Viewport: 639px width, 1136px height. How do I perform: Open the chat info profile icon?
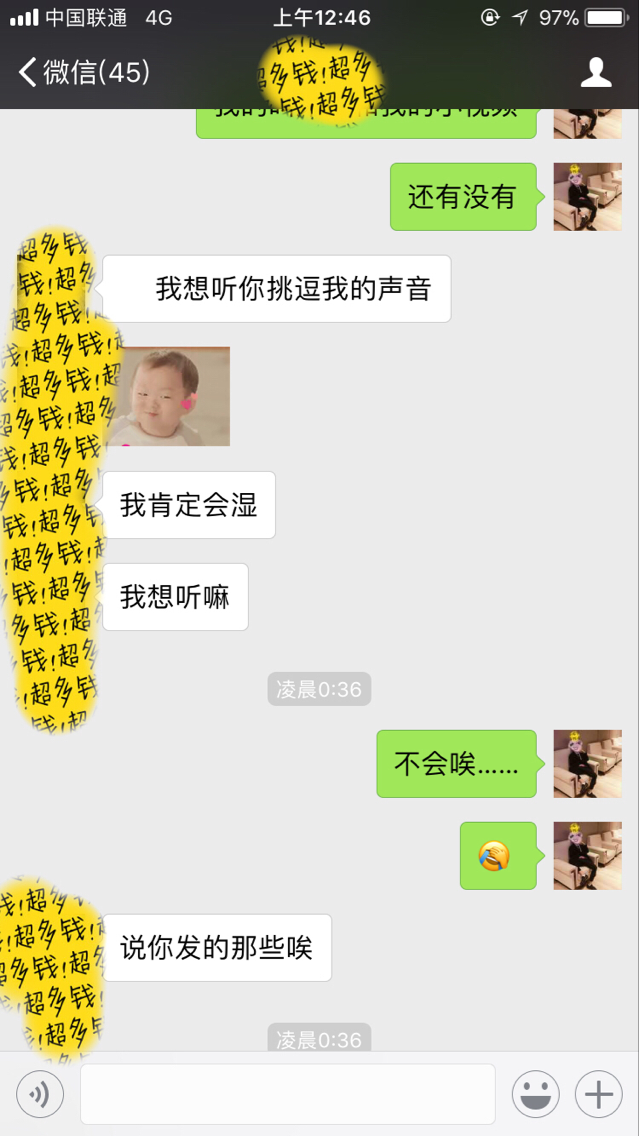pos(596,72)
